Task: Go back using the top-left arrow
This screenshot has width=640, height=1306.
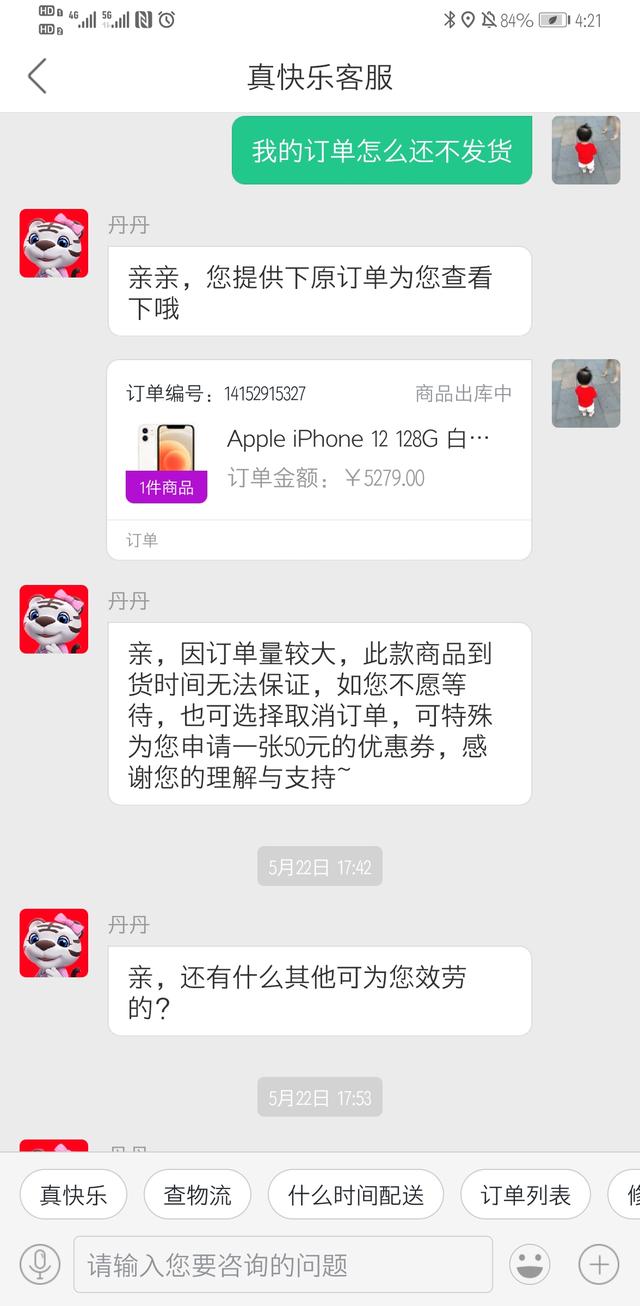Action: (37, 76)
